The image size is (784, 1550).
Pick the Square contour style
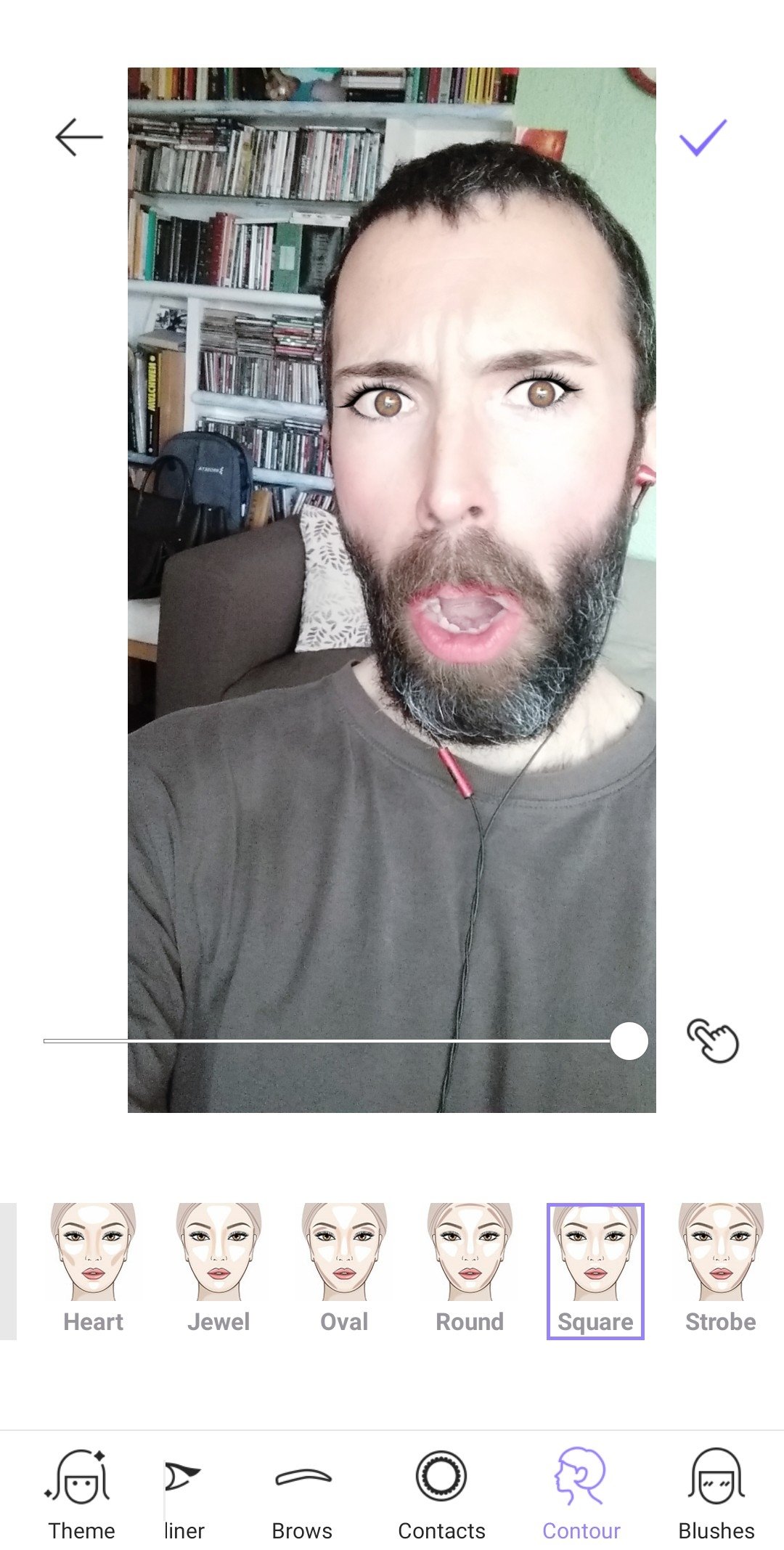(x=595, y=1268)
